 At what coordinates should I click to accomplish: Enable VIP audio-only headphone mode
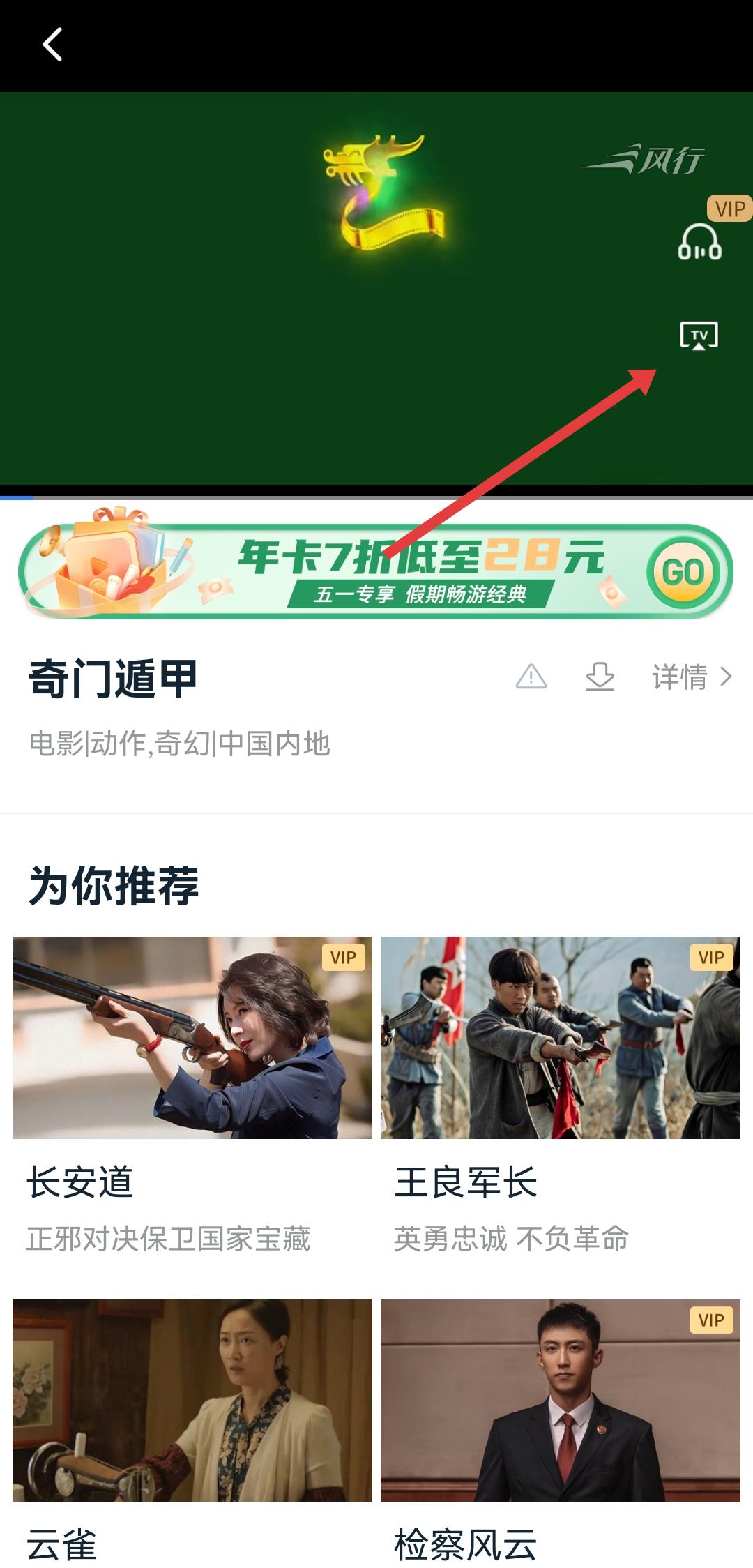[699, 242]
